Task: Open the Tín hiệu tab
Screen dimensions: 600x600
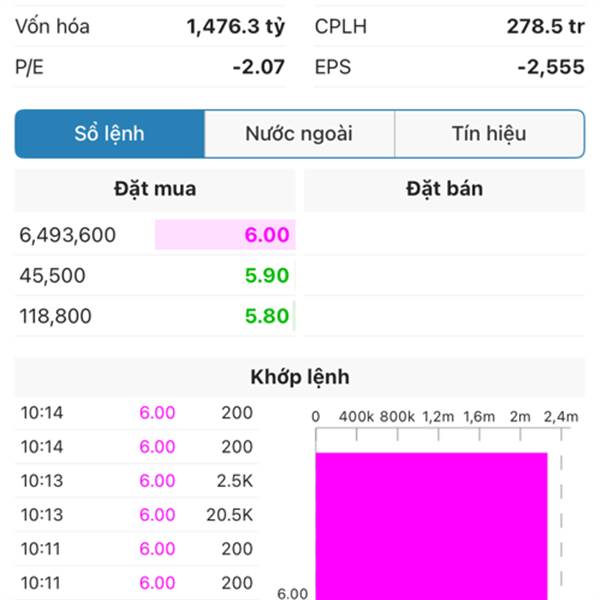Action: pos(489,134)
